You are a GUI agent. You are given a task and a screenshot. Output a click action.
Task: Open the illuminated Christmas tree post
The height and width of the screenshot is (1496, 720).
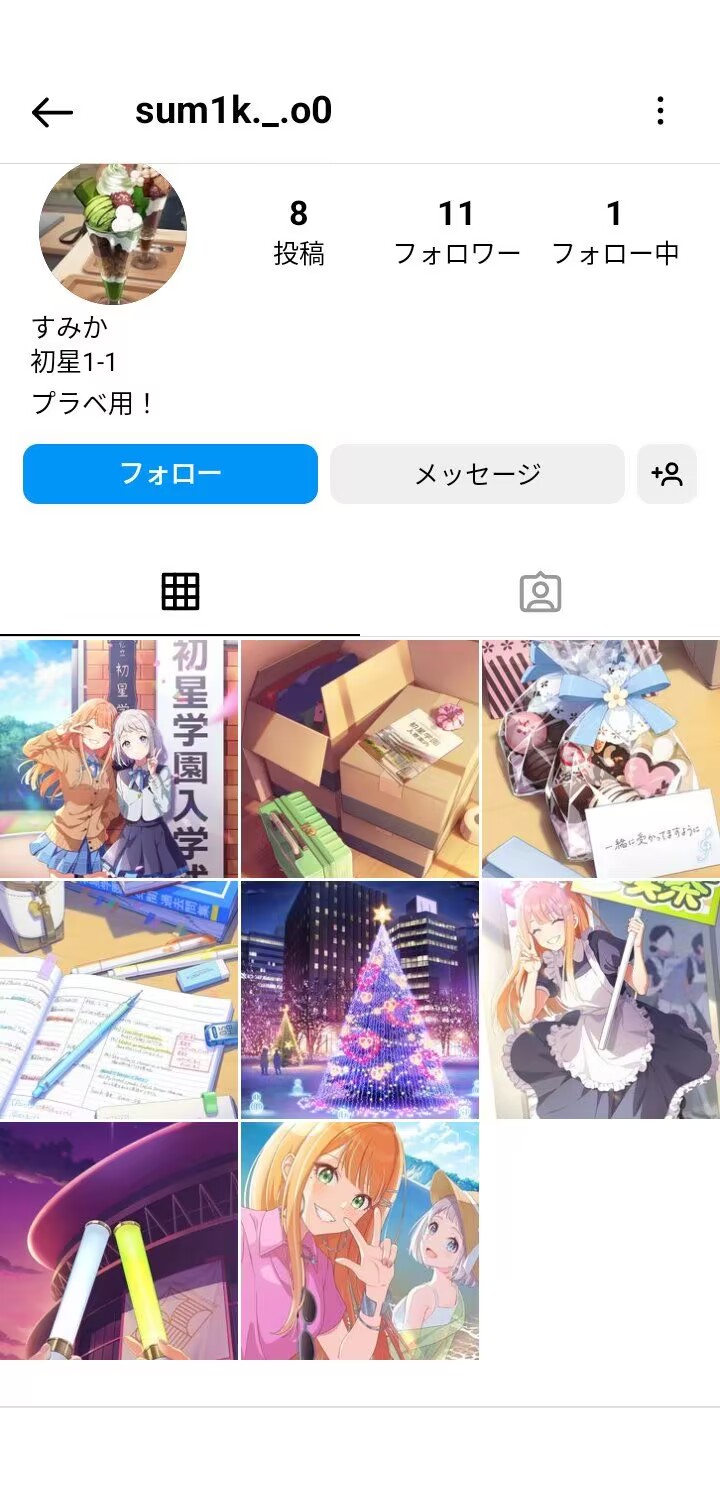360,1000
